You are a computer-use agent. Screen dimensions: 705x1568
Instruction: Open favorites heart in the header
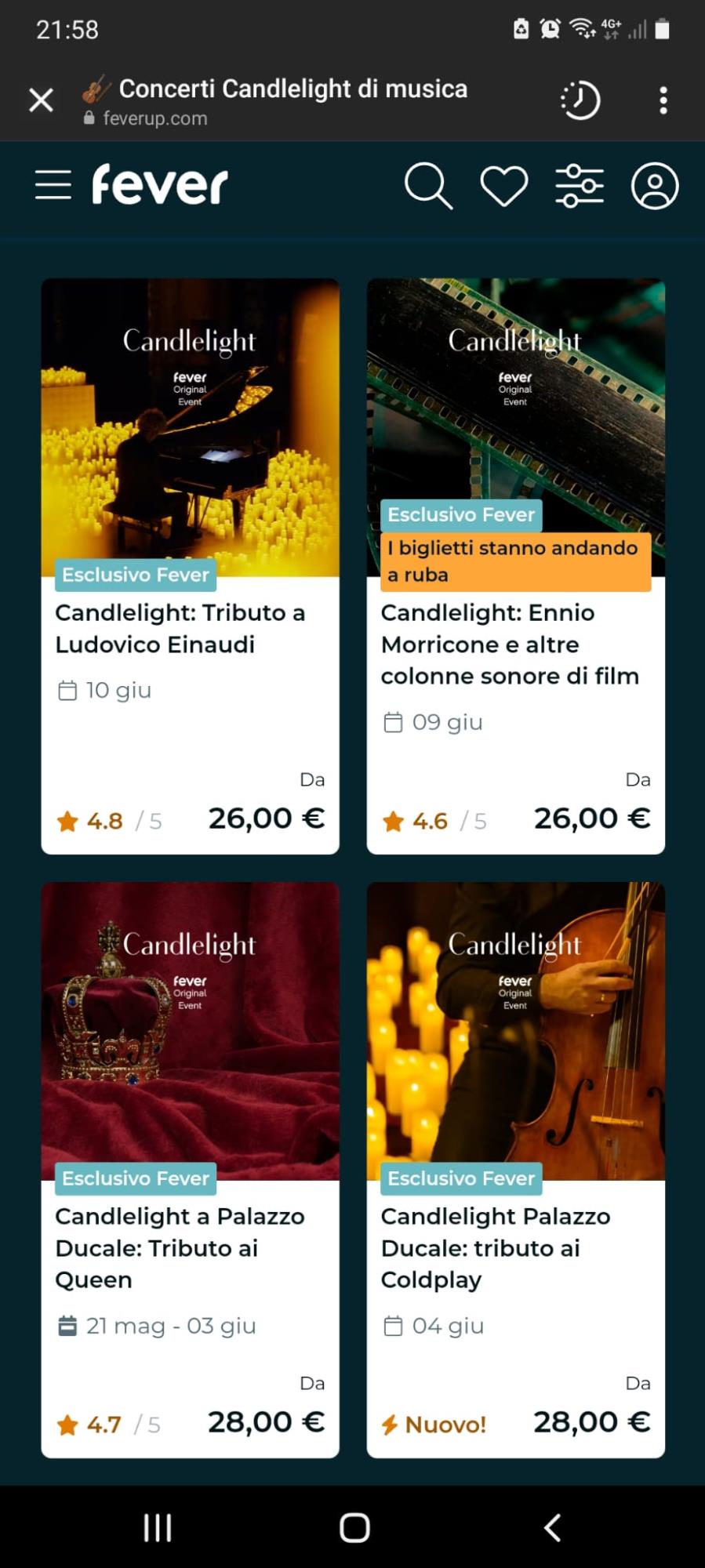pyautogui.click(x=503, y=186)
